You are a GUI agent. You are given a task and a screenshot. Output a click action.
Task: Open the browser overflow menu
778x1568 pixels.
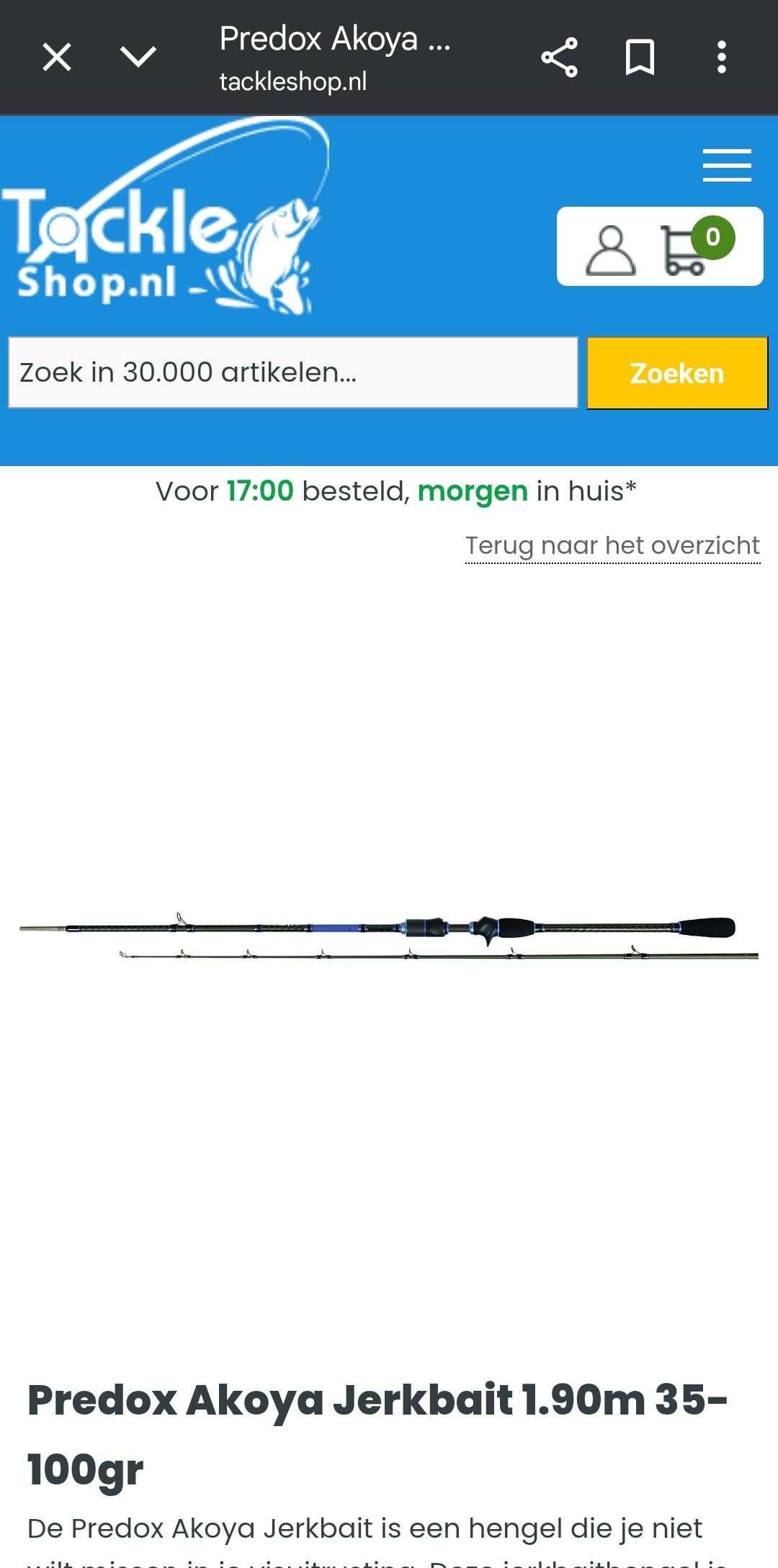tap(721, 57)
